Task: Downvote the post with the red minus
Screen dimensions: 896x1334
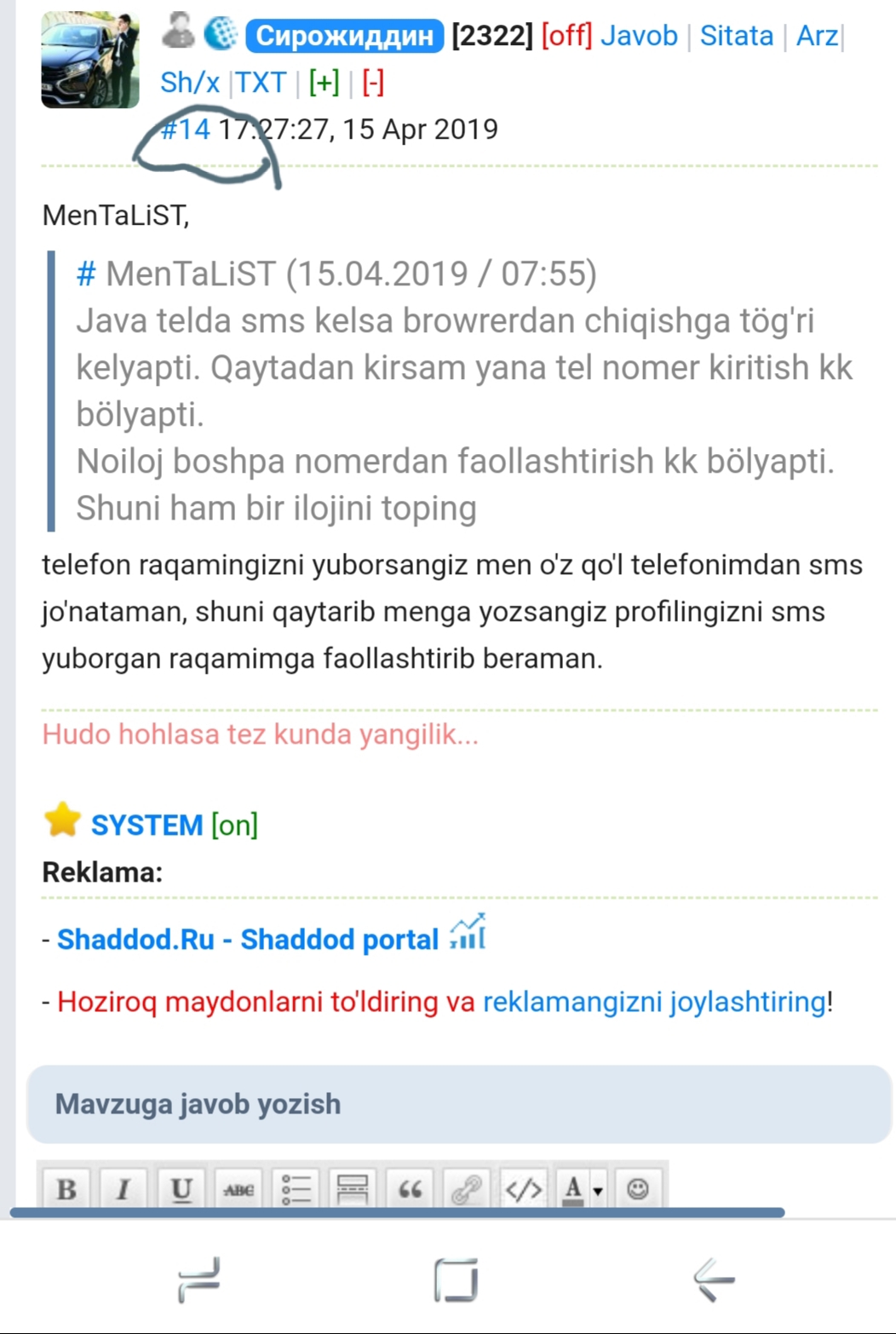Action: (373, 83)
